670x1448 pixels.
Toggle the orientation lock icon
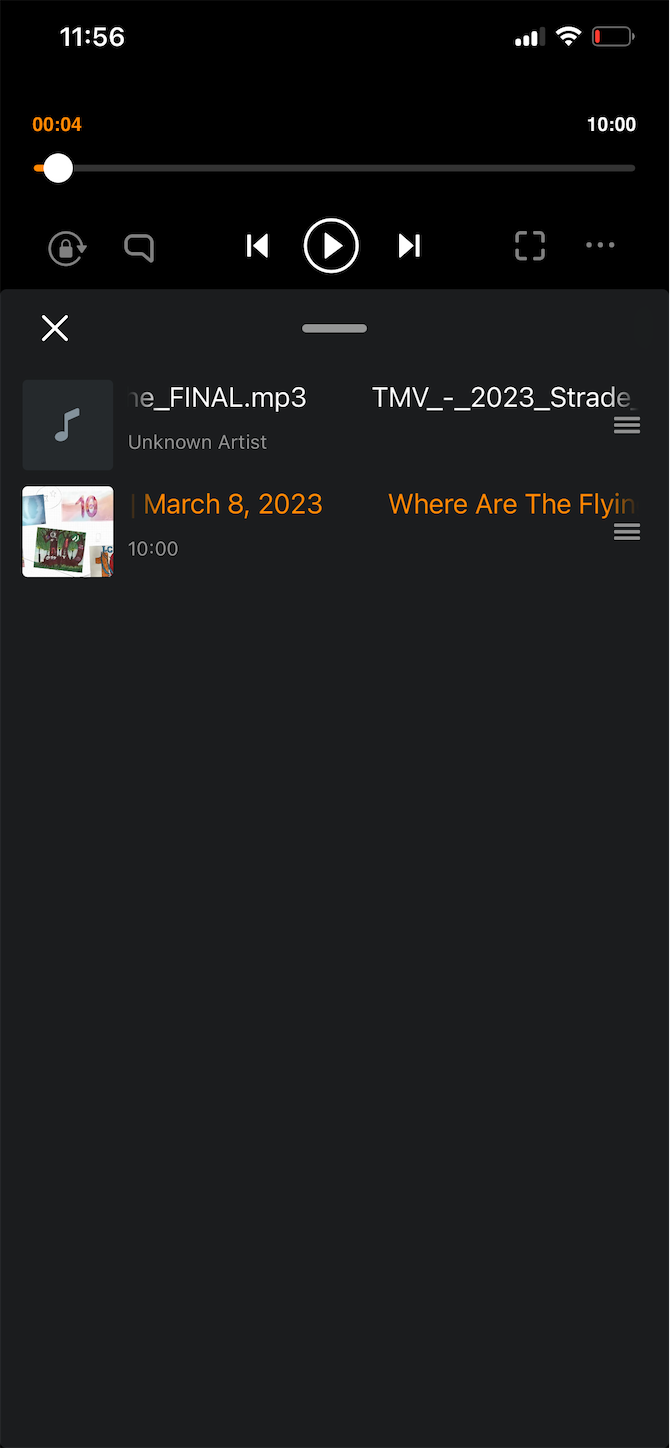point(67,247)
